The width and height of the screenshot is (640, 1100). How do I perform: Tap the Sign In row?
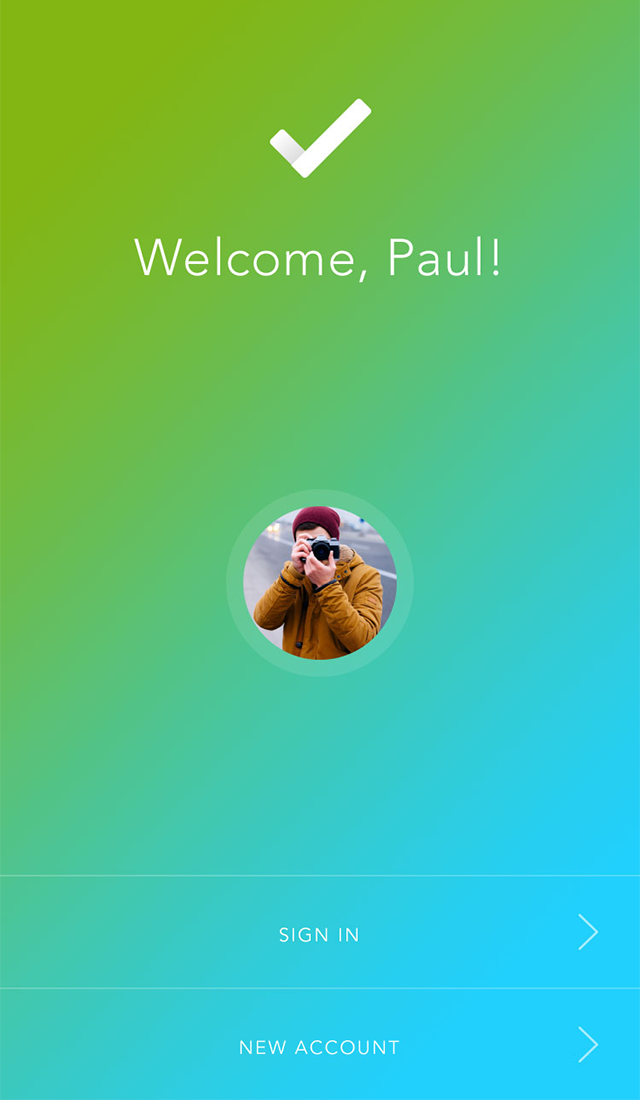[319, 934]
